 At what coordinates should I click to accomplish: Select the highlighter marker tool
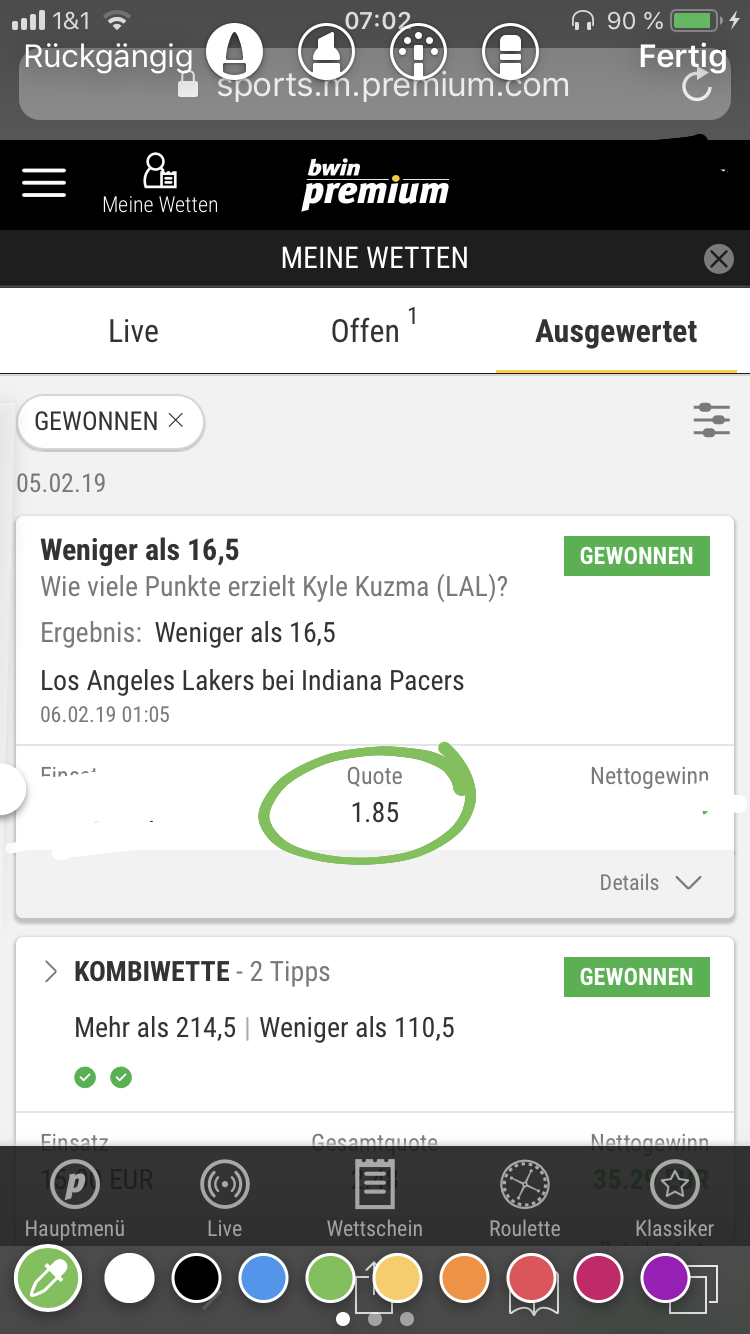tap(327, 50)
